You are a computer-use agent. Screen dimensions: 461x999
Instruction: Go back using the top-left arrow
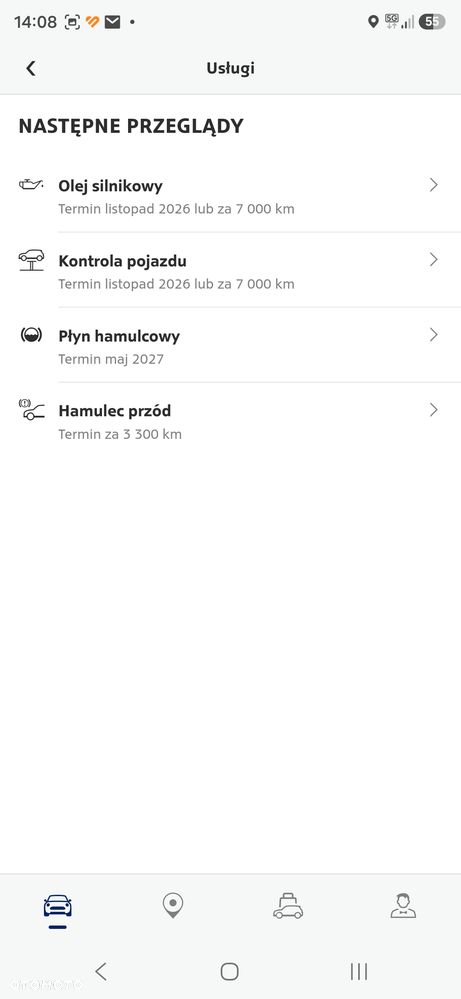pos(31,68)
